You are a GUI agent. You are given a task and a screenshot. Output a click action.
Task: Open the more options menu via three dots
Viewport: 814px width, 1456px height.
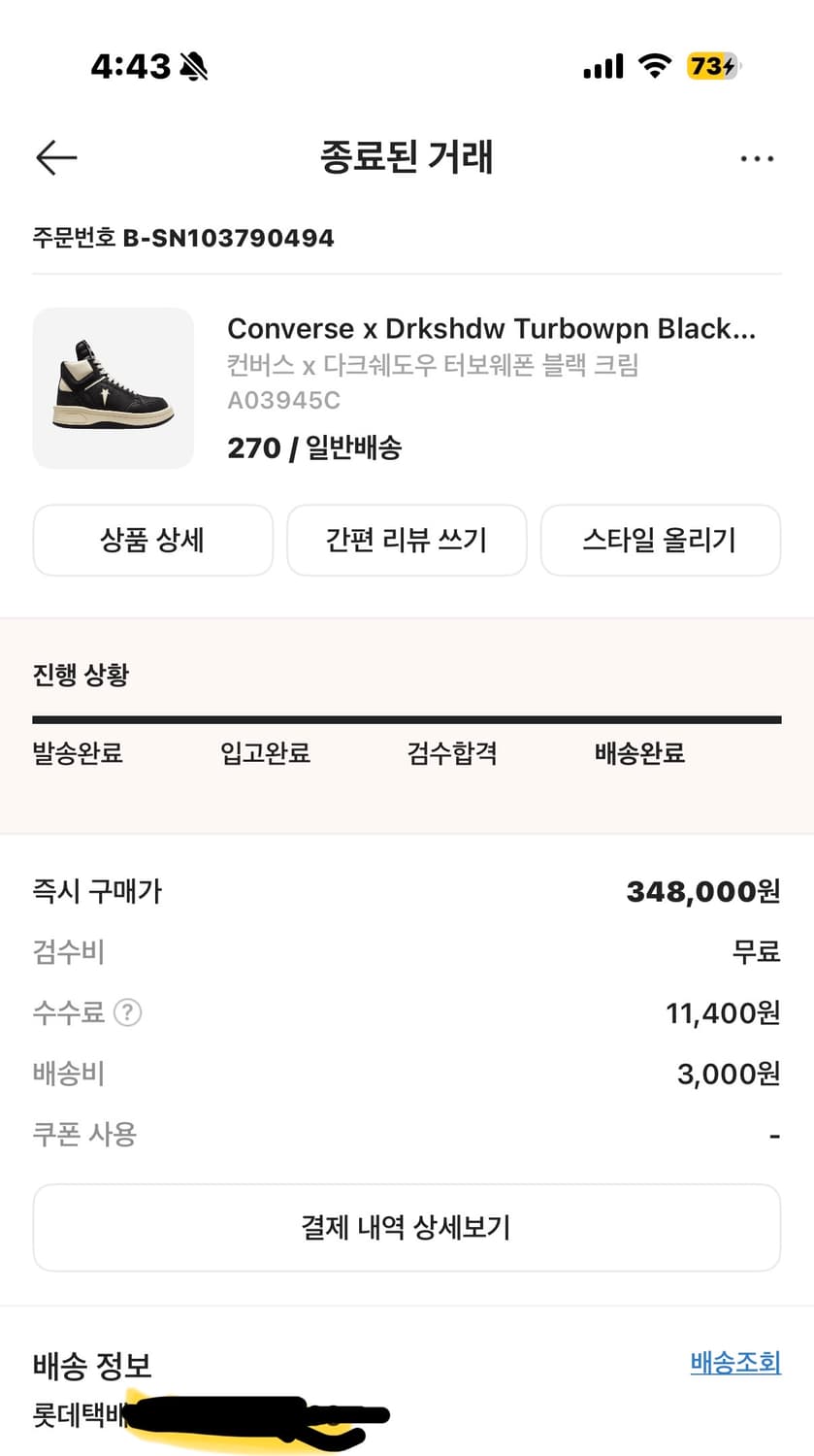click(x=758, y=157)
